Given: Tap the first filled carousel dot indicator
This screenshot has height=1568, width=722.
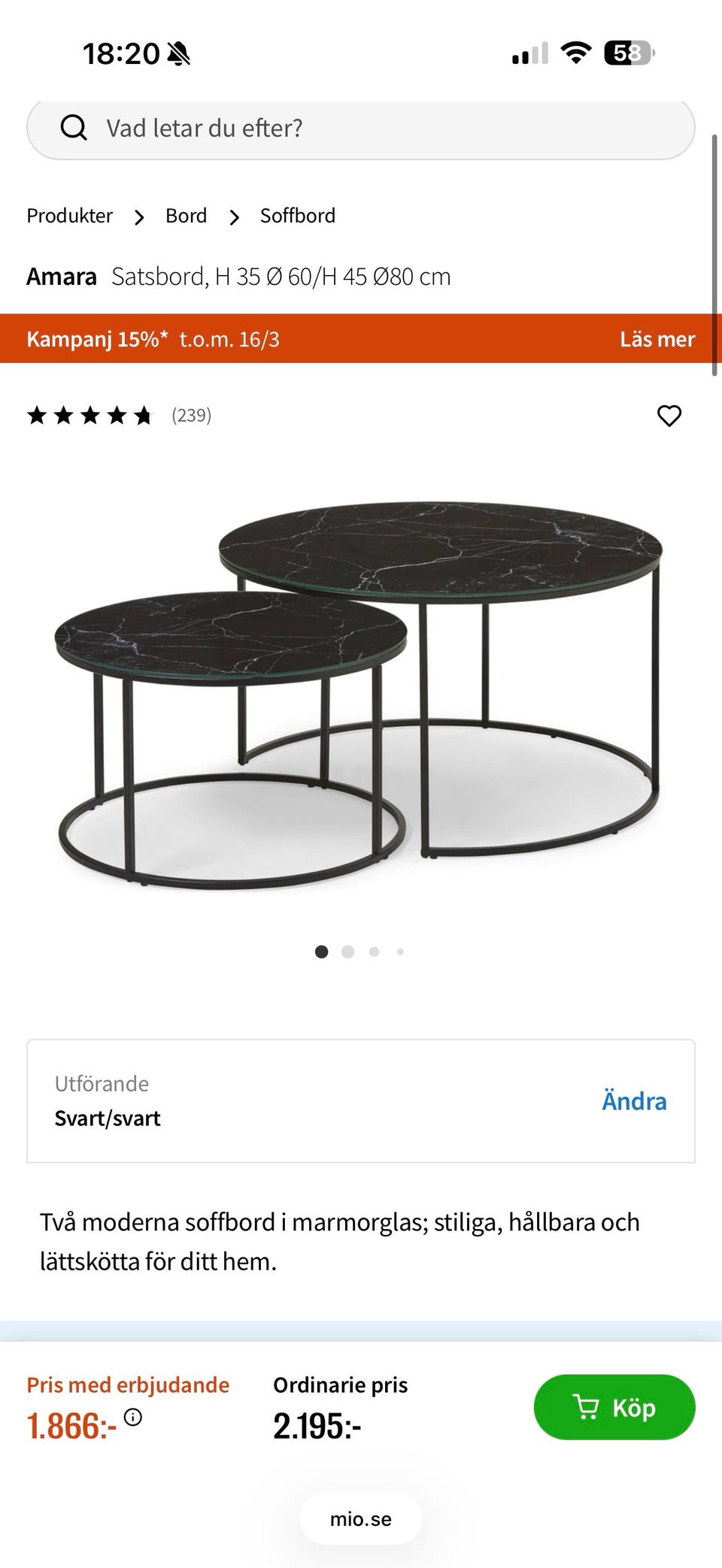Looking at the screenshot, I should coord(321,952).
